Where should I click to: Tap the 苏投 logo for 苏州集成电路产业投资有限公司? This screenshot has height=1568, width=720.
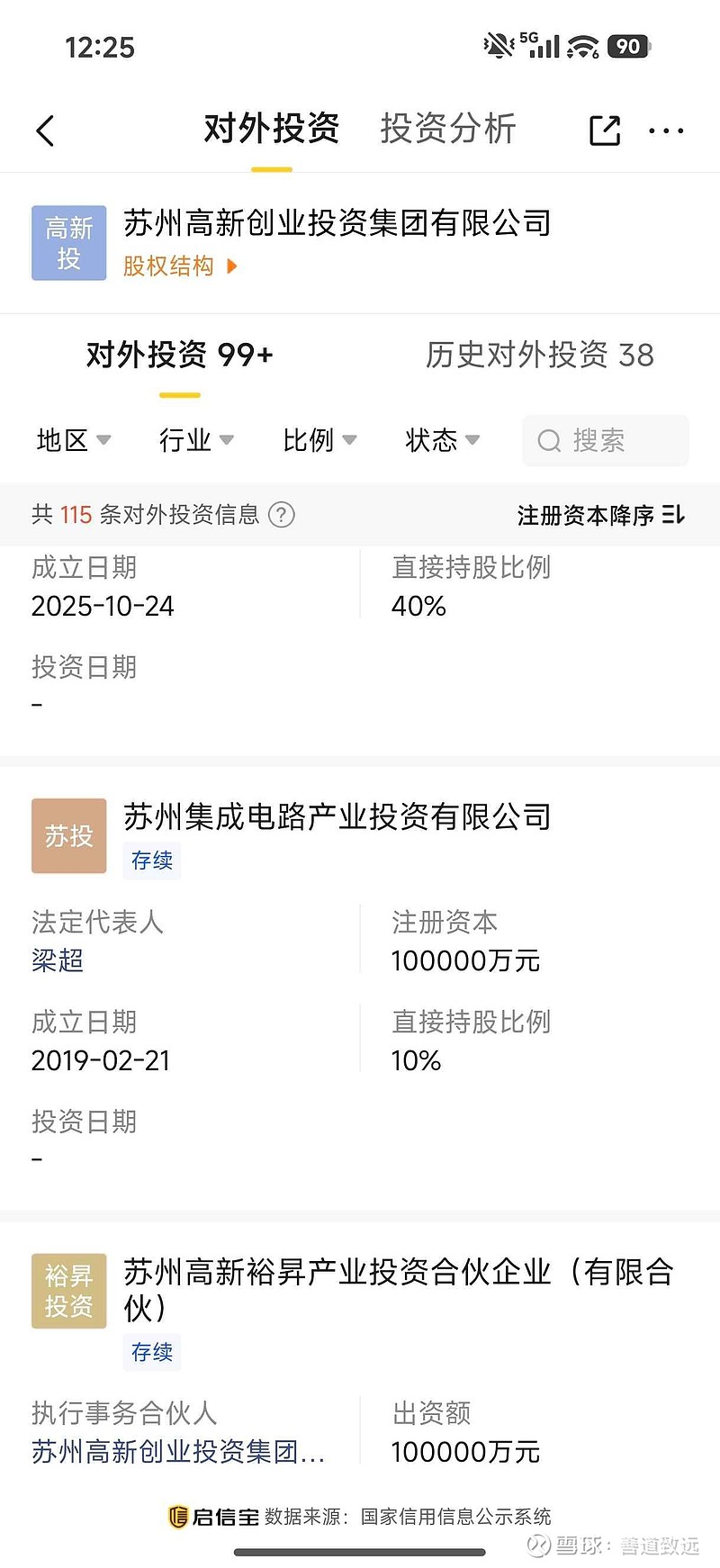click(68, 835)
